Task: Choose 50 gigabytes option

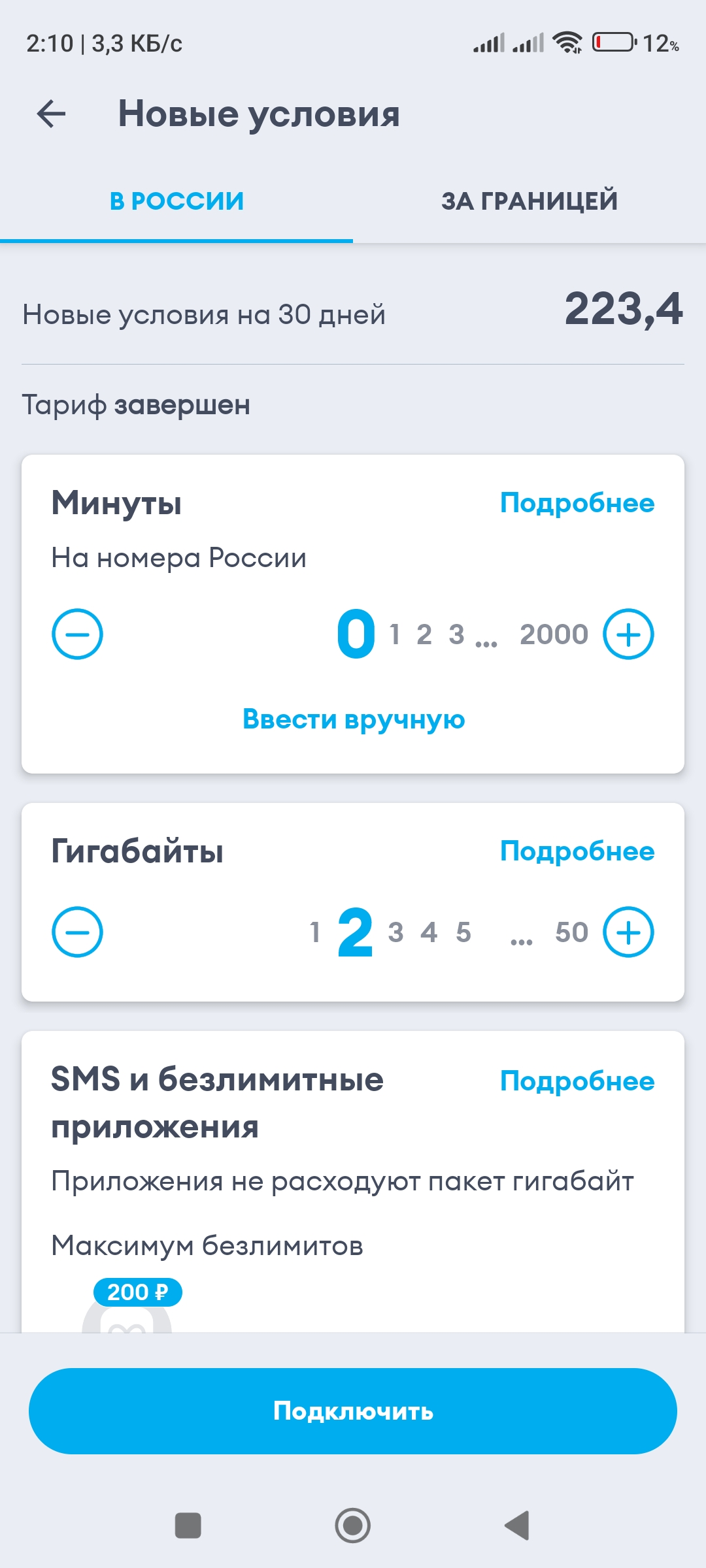Action: point(571,932)
